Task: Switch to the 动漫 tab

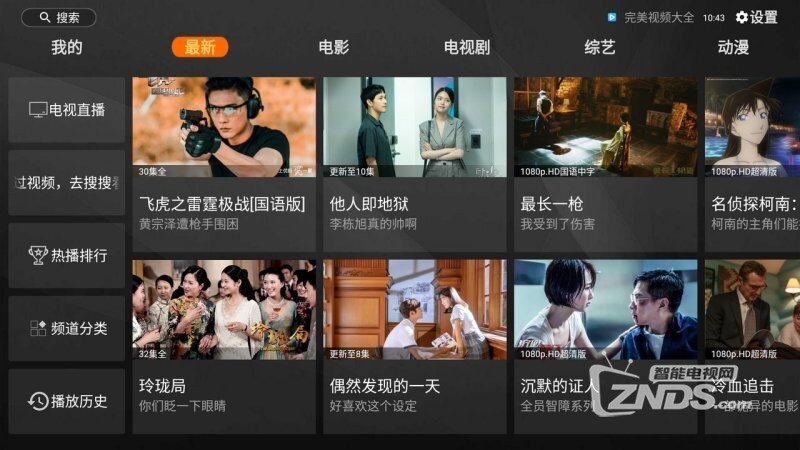Action: pos(733,47)
